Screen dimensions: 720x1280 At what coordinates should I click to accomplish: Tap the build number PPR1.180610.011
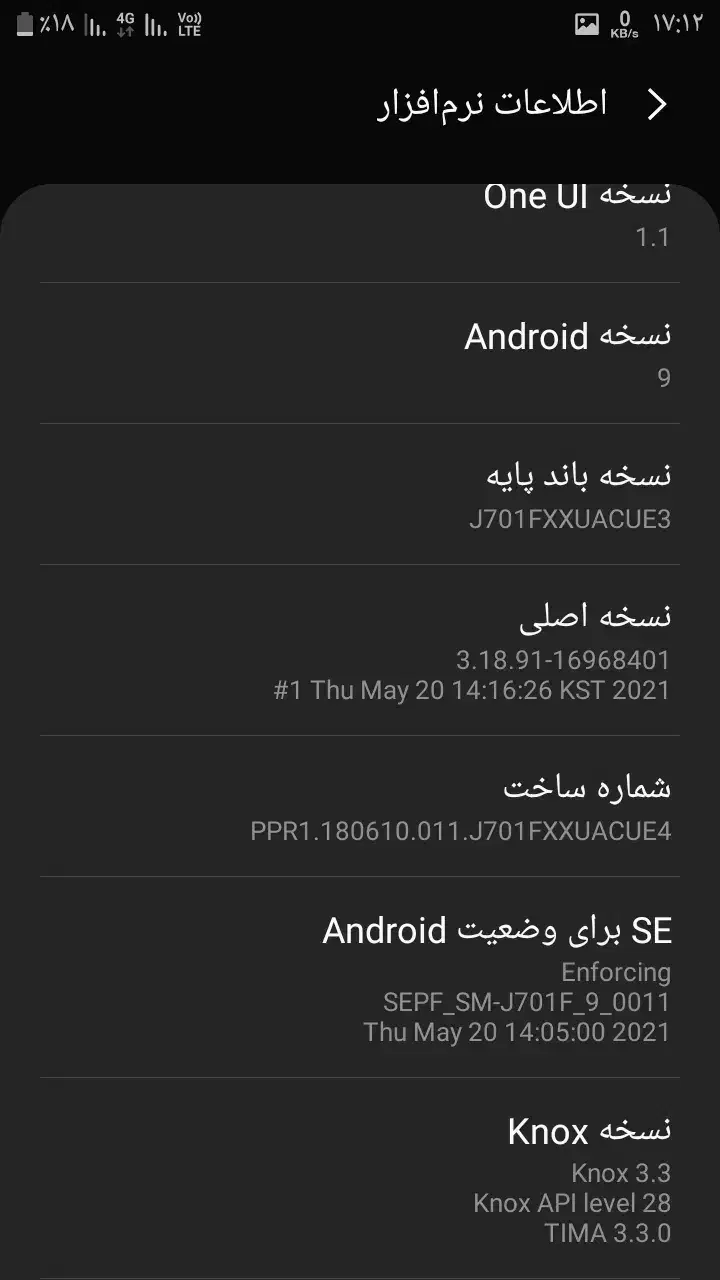[x=360, y=808]
